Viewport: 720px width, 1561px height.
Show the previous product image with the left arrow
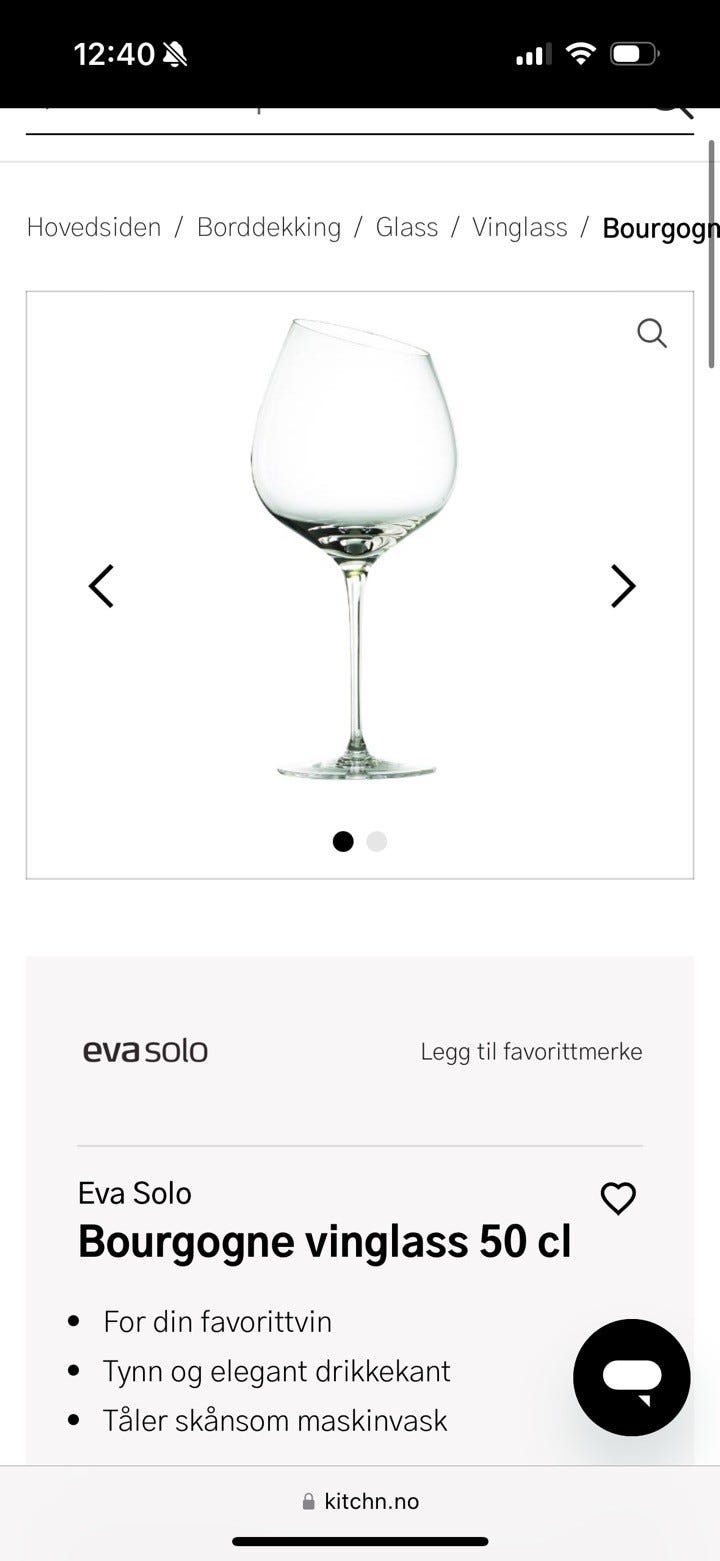pos(101,586)
